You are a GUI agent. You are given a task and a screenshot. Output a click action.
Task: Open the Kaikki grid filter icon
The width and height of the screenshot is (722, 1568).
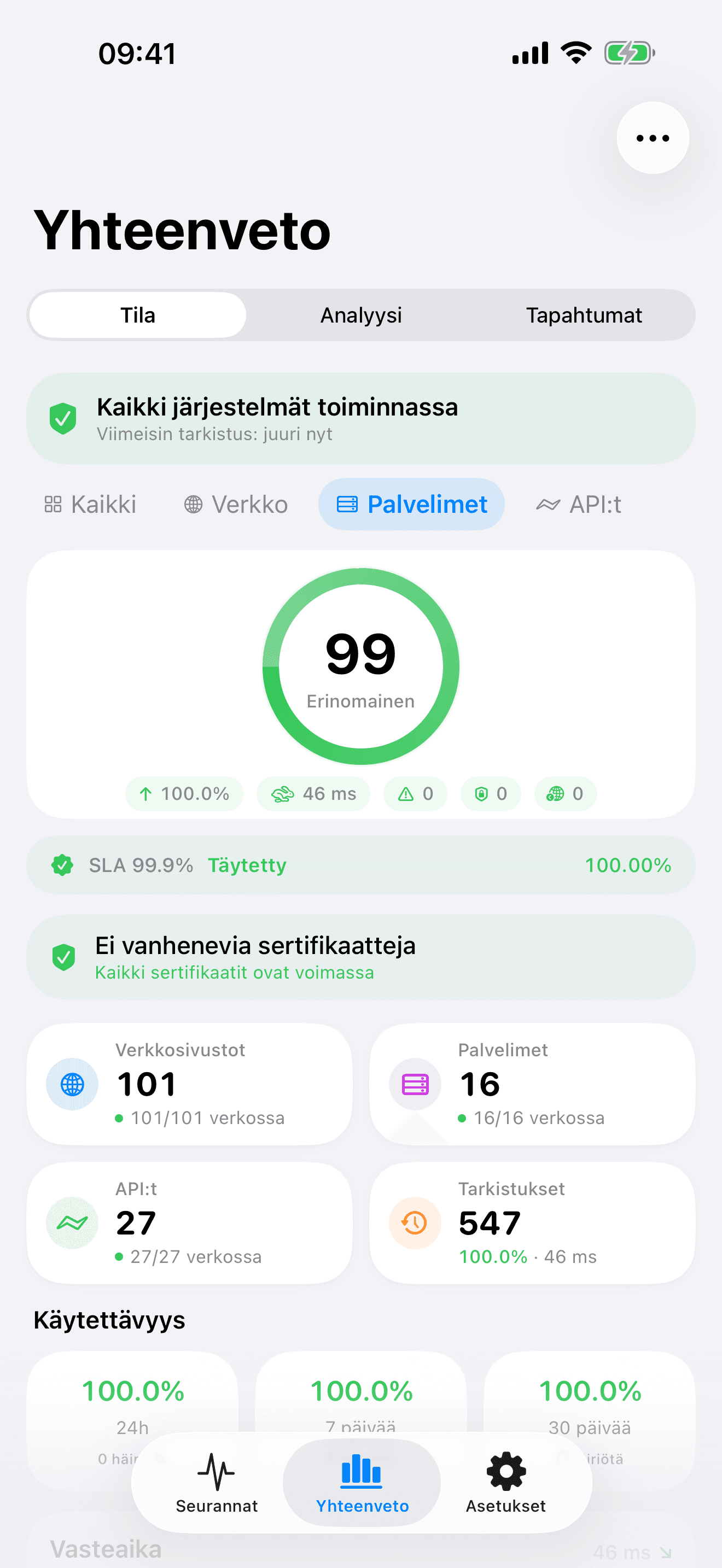coord(53,504)
